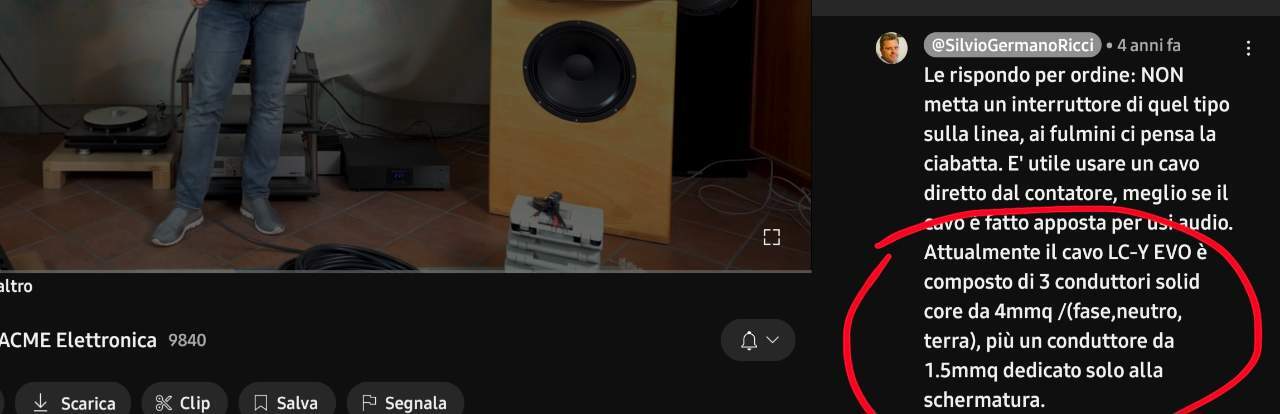Tap the Scarica download button
The height and width of the screenshot is (414, 1280).
(x=72, y=402)
